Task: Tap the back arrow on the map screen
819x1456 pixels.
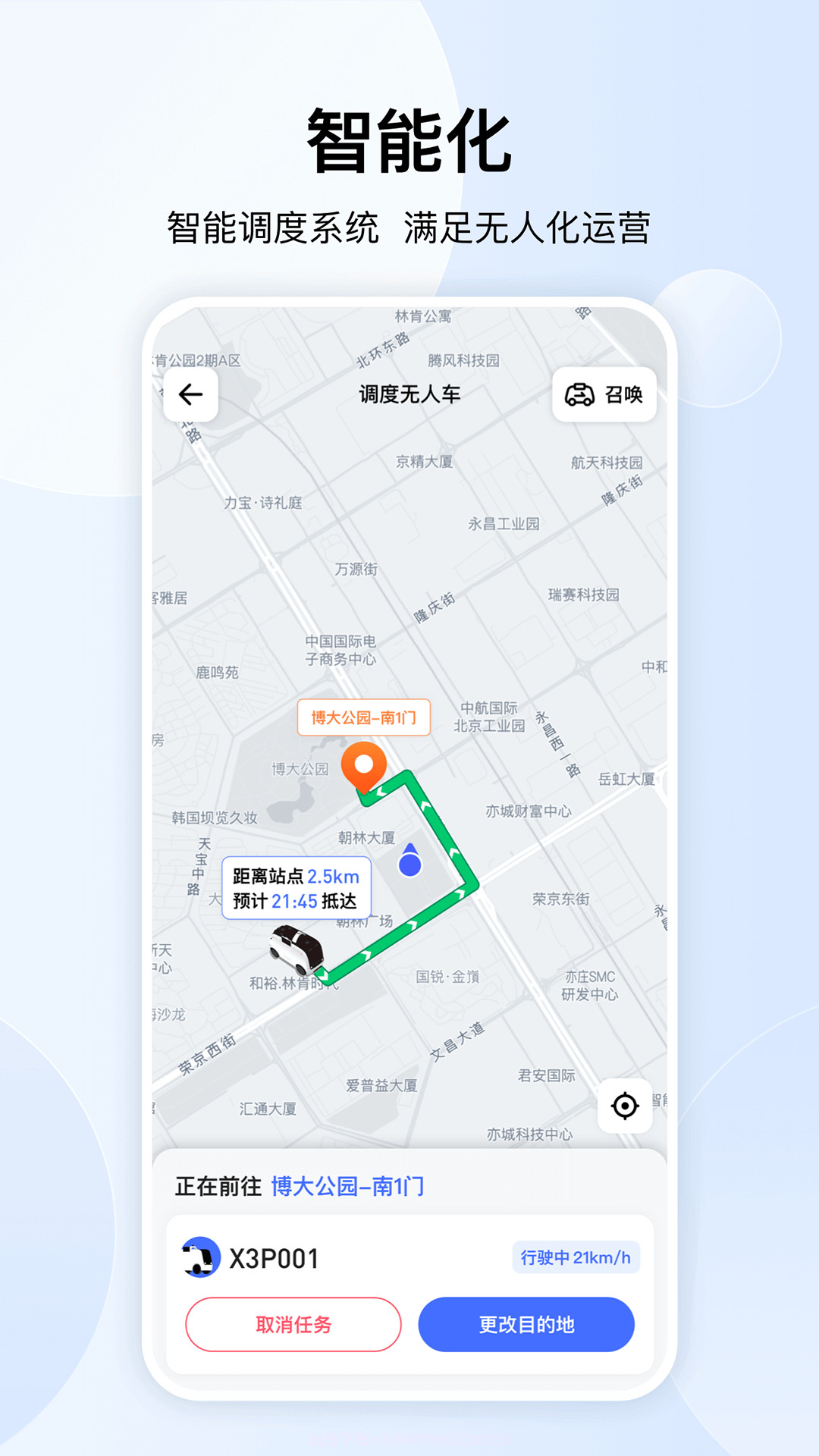Action: (x=190, y=394)
